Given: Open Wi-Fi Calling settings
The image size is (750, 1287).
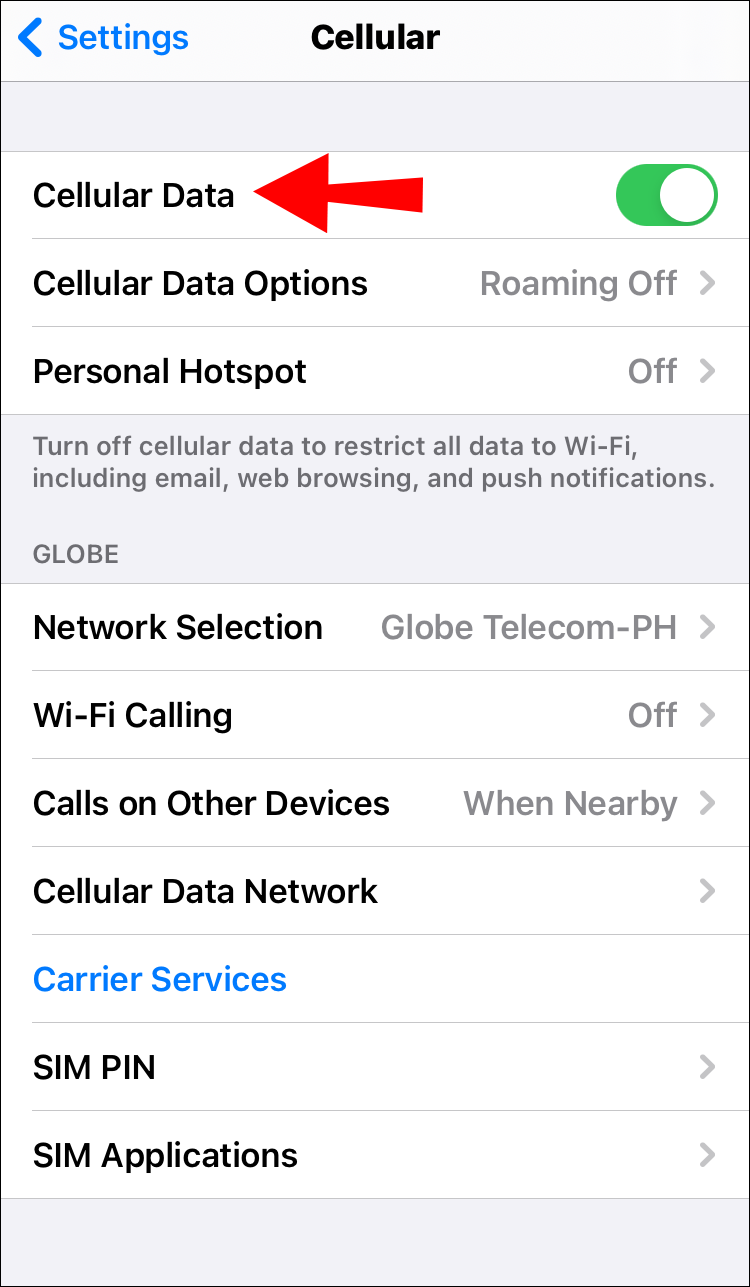Looking at the screenshot, I should pyautogui.click(x=375, y=715).
